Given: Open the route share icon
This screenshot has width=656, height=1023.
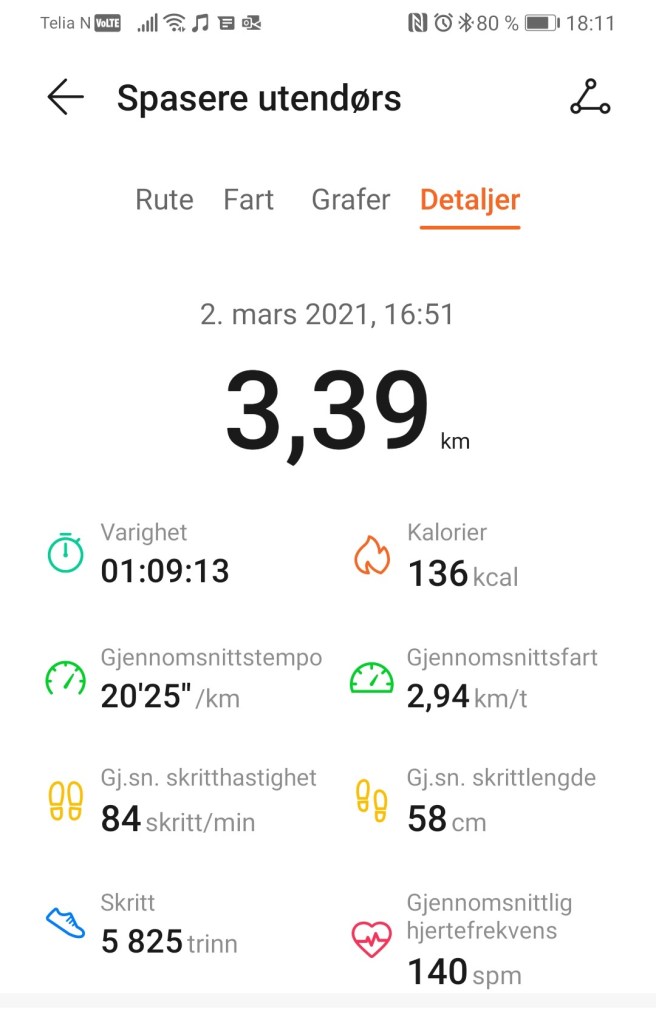Looking at the screenshot, I should (590, 97).
